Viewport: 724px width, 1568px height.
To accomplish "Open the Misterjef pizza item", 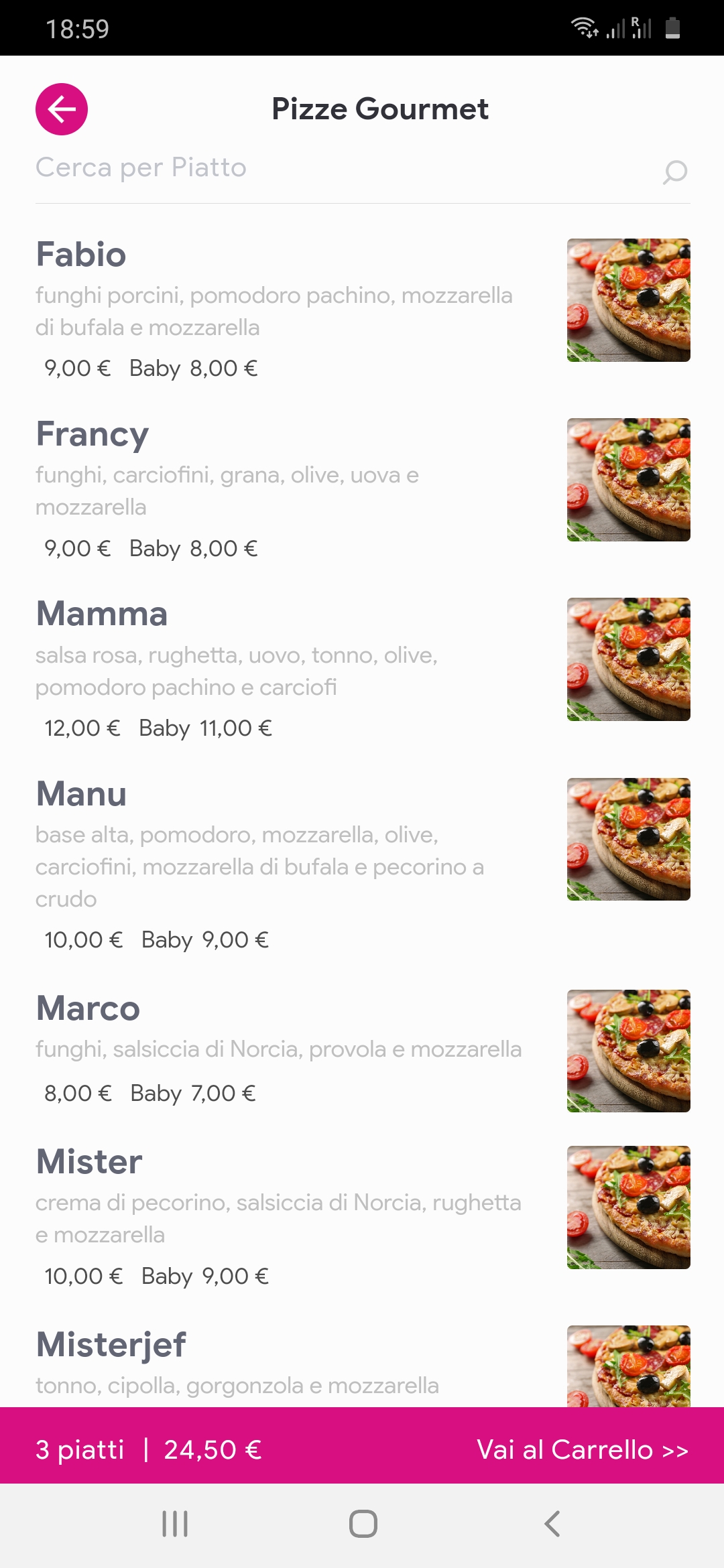I will point(111,1345).
